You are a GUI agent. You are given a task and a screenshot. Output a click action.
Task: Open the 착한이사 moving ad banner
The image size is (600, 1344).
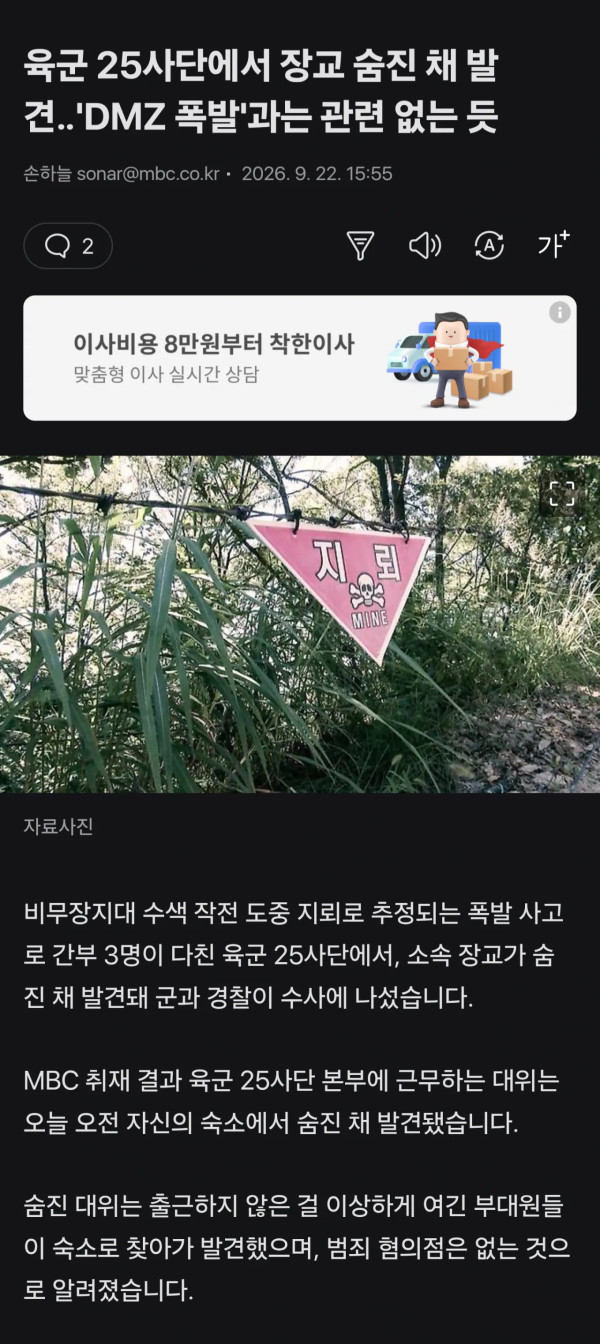tap(300, 358)
